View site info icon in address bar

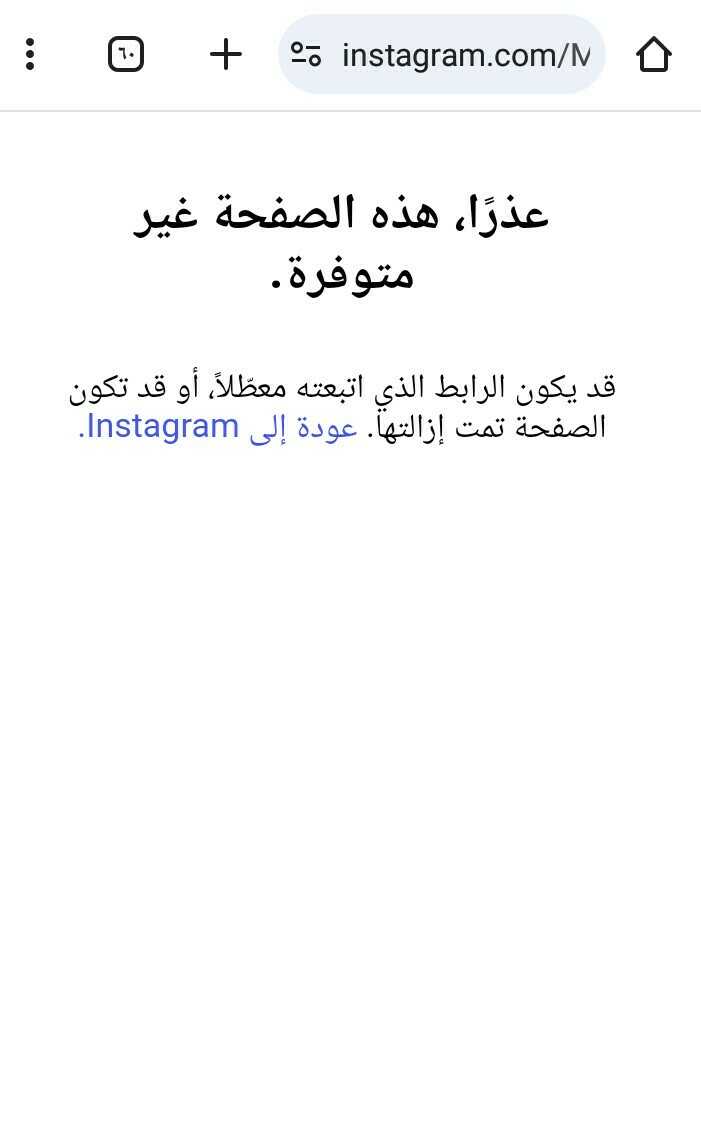(x=306, y=55)
